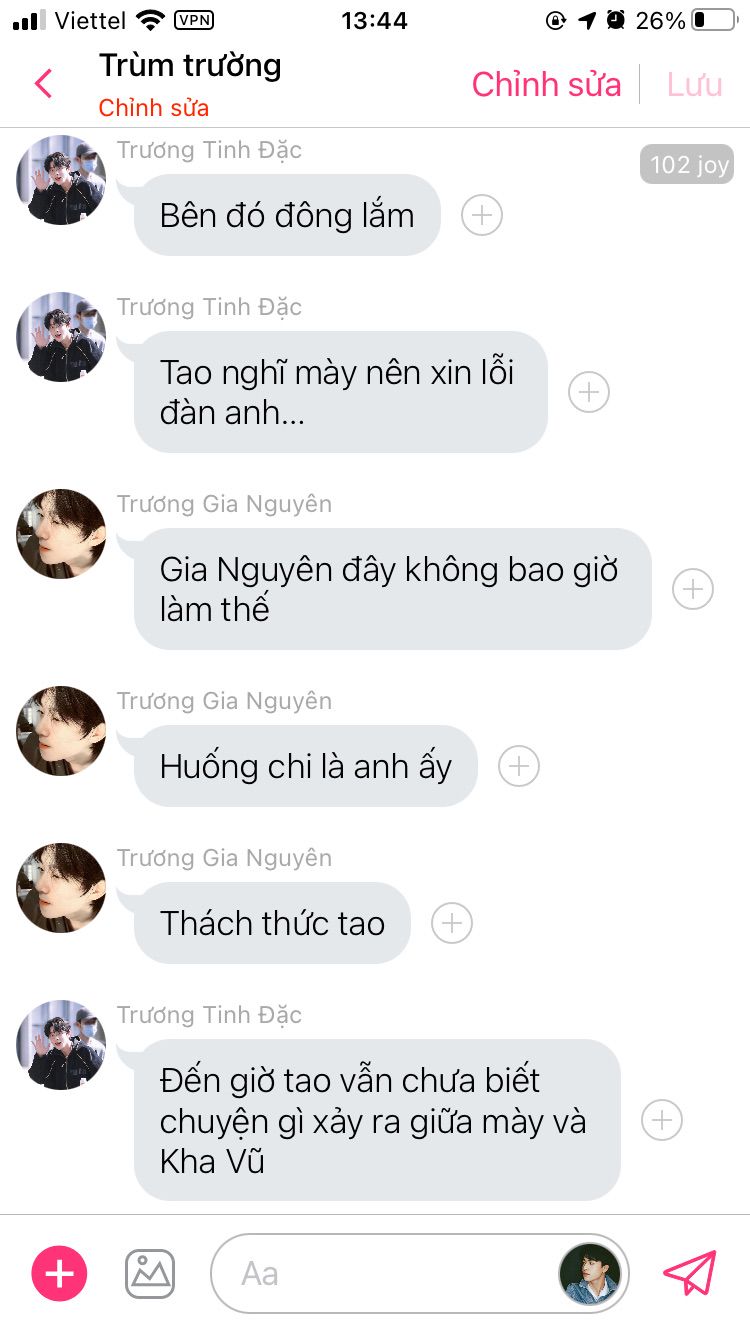Tap the red Chỉnh sửa link under title

tap(153, 108)
